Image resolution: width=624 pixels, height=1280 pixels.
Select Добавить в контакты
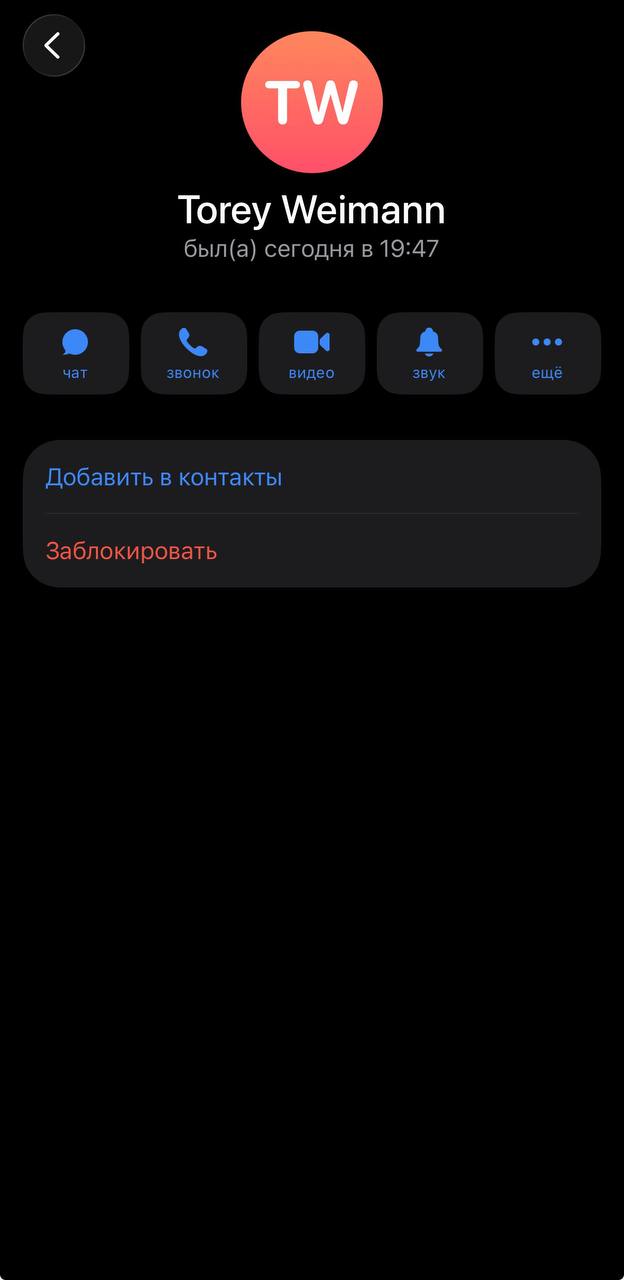tap(312, 477)
